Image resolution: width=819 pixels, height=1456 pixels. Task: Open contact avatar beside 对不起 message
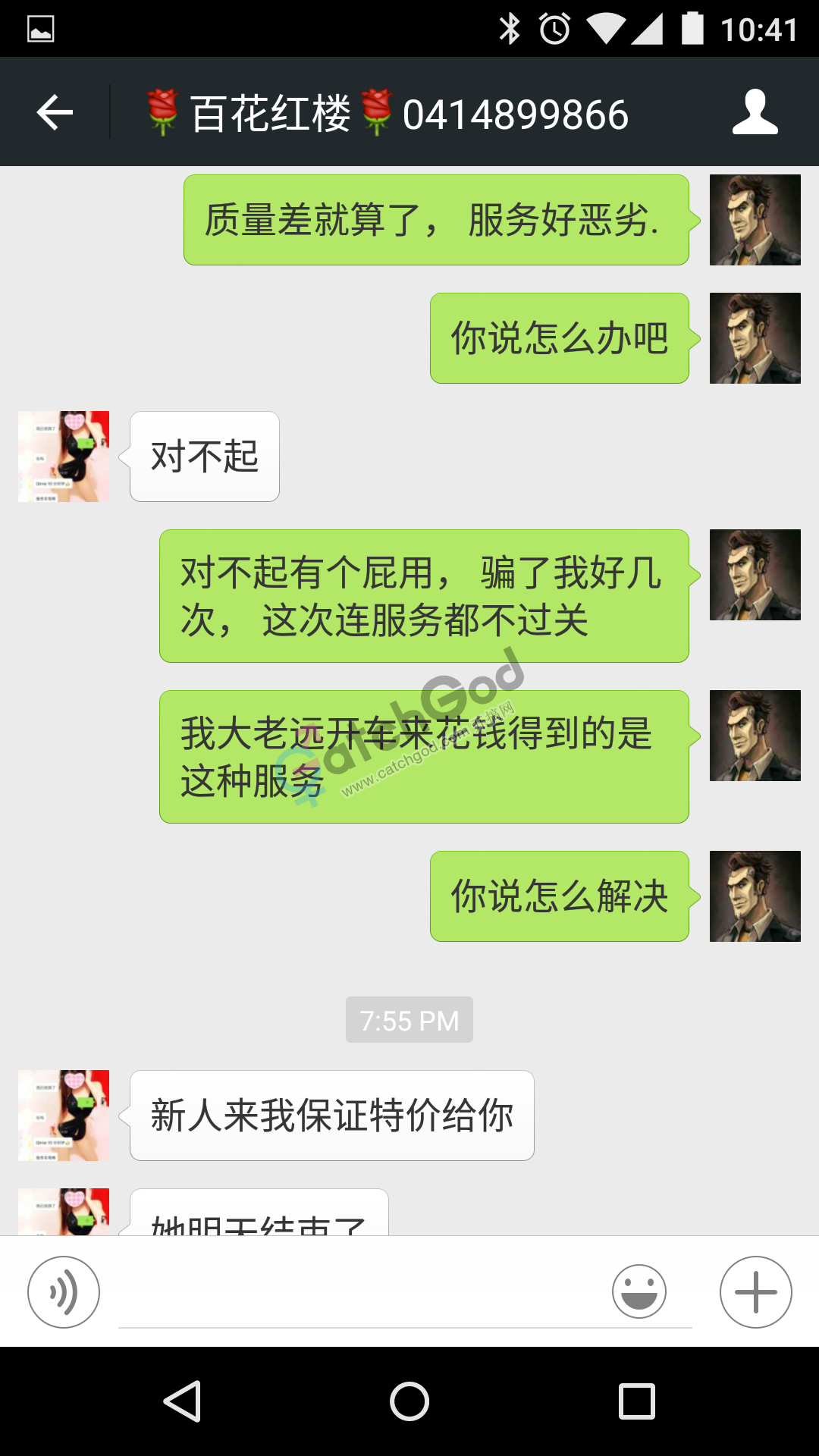64,457
